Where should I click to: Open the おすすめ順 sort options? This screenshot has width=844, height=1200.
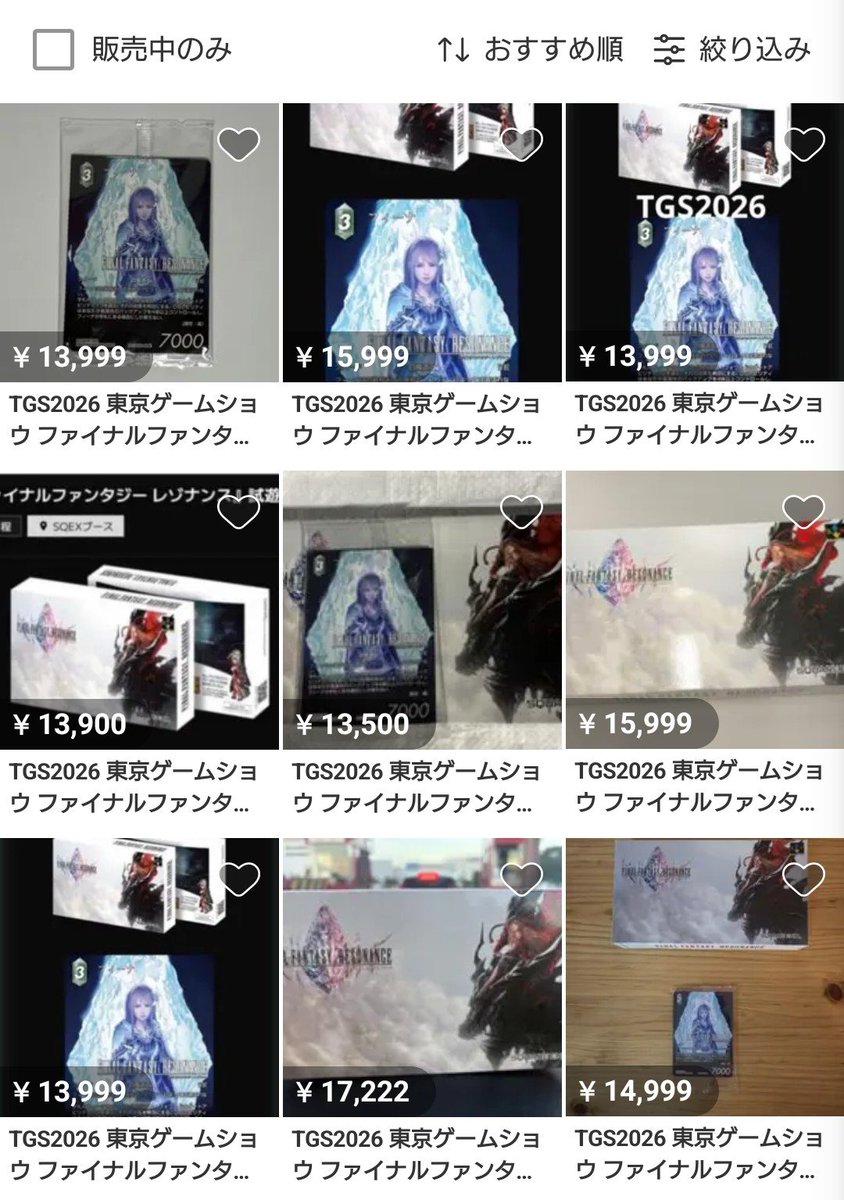tap(530, 49)
